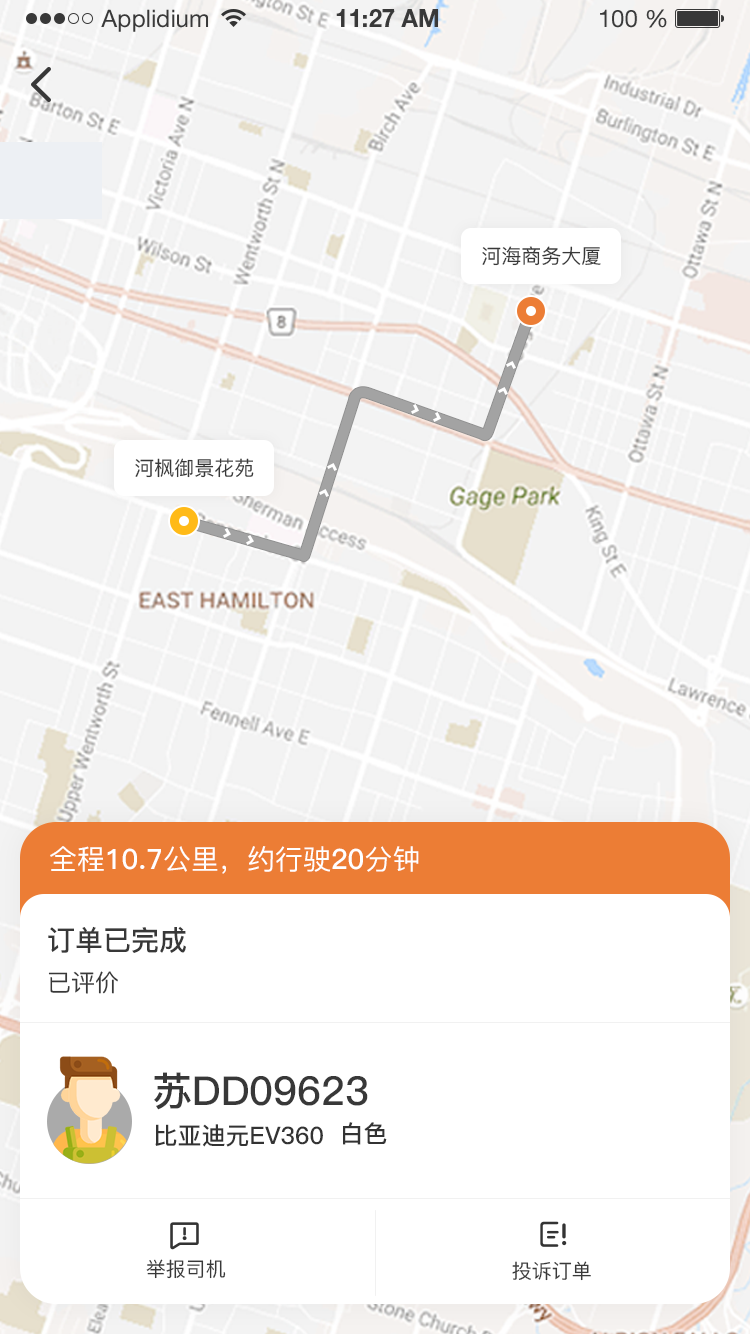This screenshot has width=750, height=1334.
Task: Open the 订单已完成 order status row
Action: click(x=374, y=959)
